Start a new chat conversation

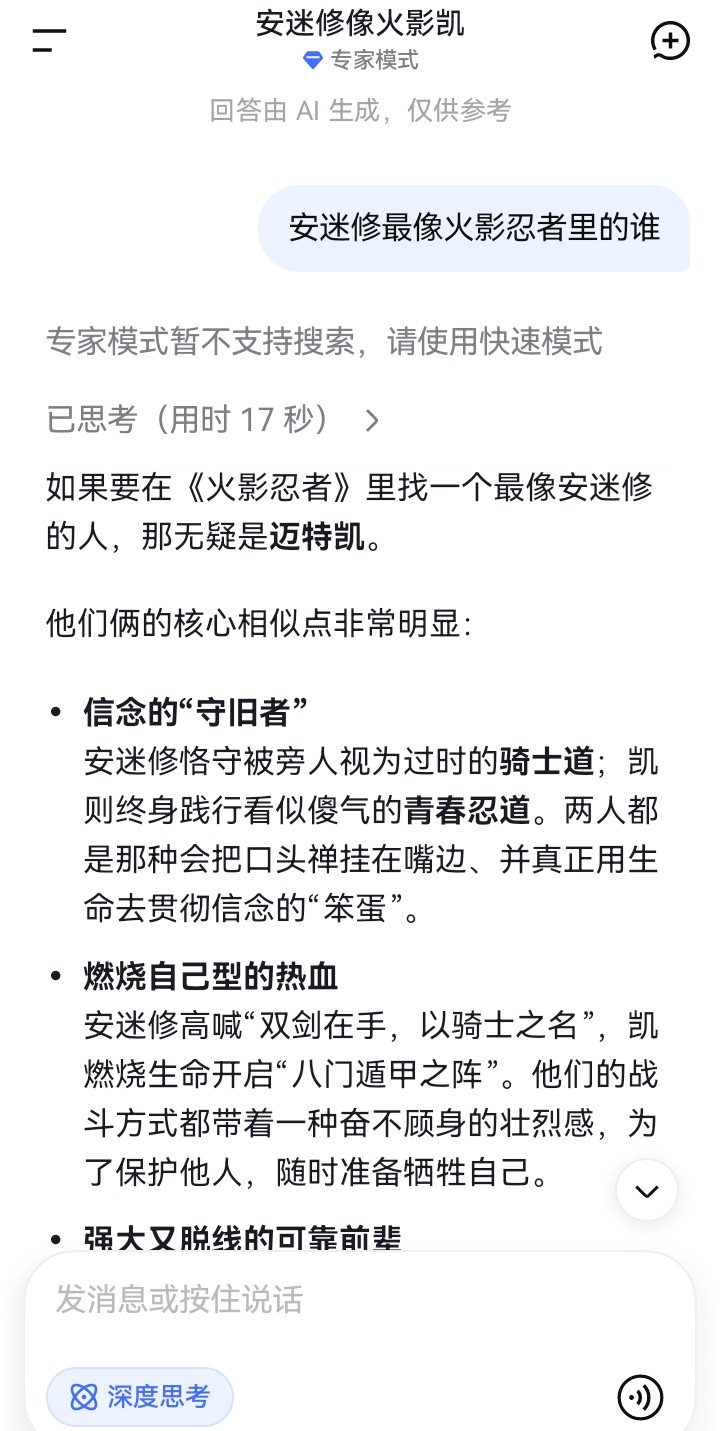click(669, 41)
